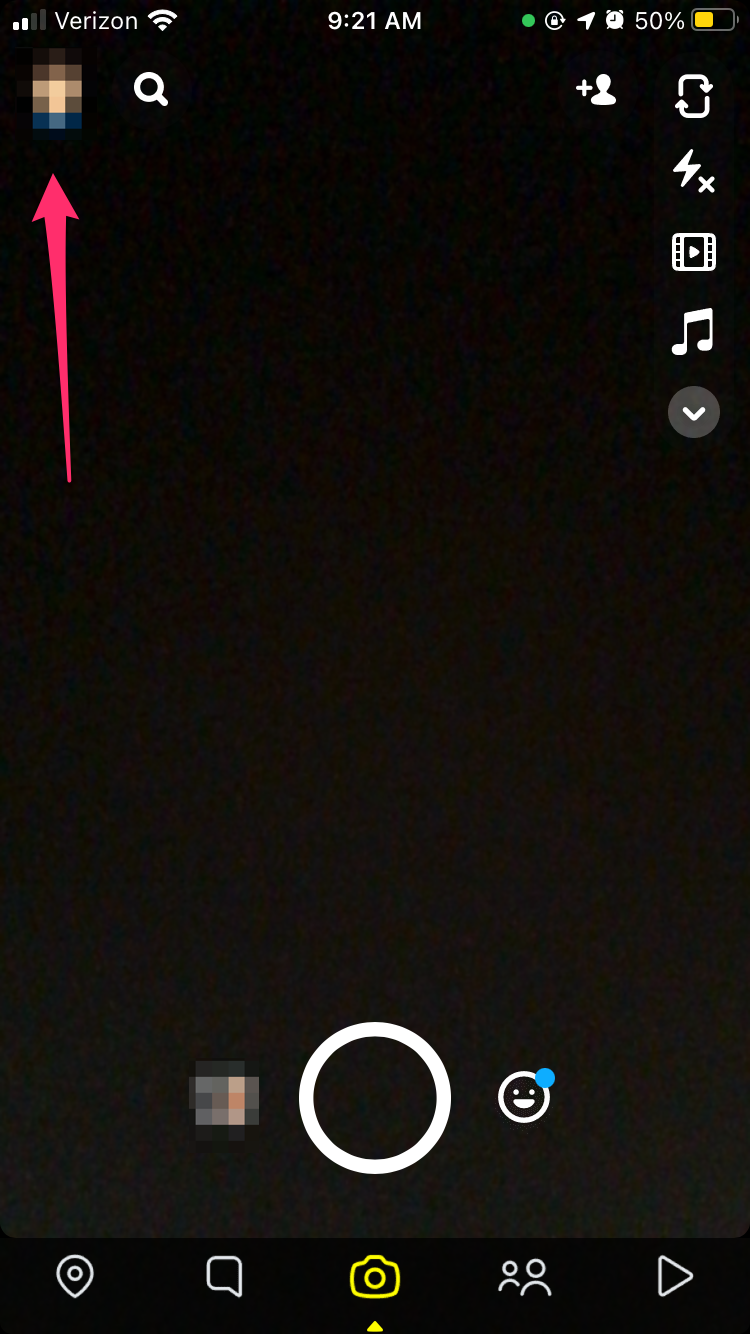Image resolution: width=750 pixels, height=1334 pixels.
Task: Toggle the camera flash
Action: [693, 171]
